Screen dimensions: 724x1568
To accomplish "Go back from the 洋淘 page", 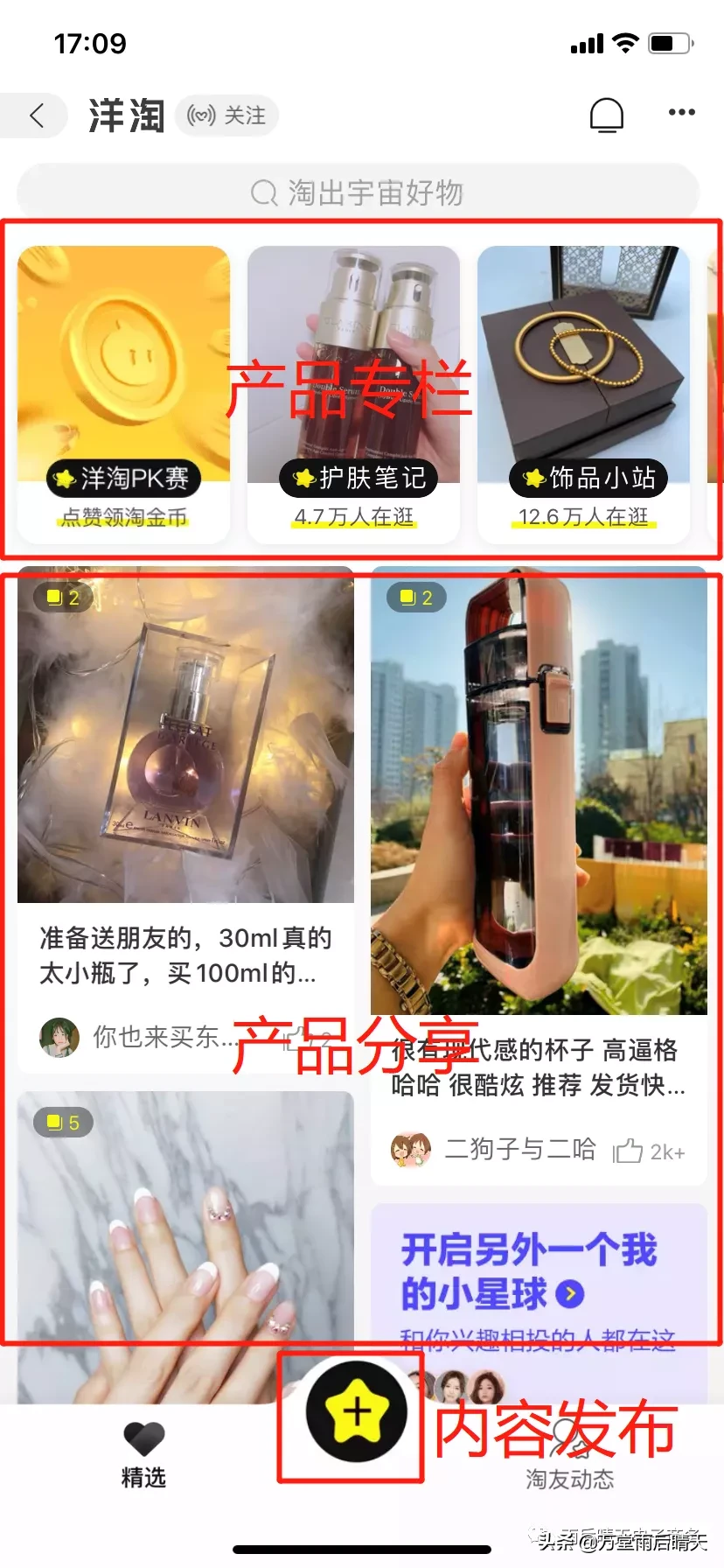I will [37, 115].
